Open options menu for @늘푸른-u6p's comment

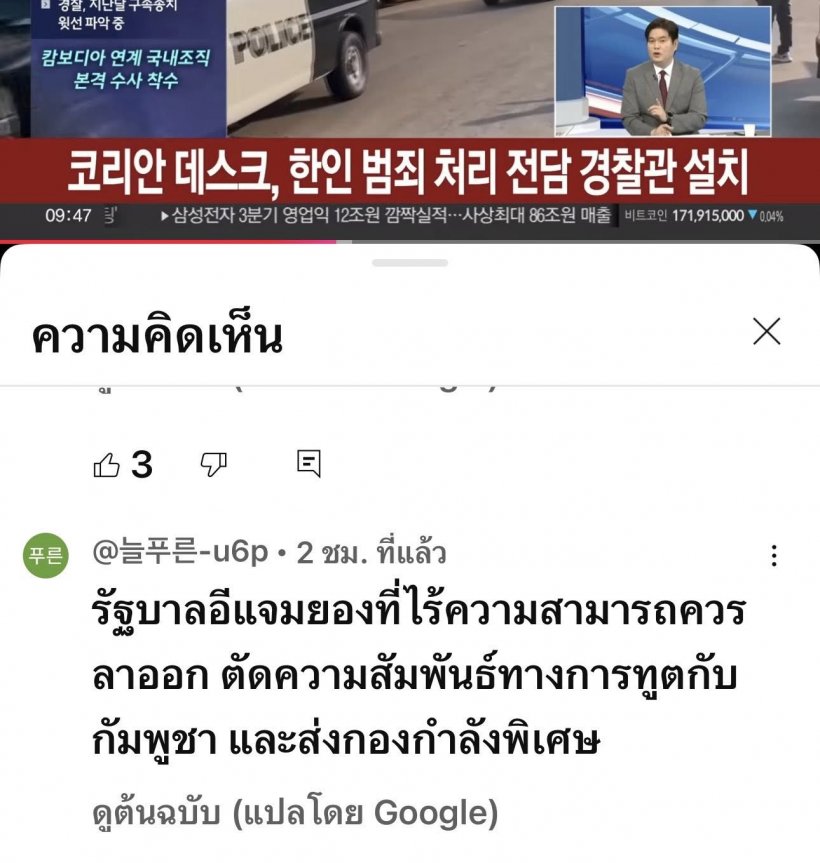(x=773, y=557)
